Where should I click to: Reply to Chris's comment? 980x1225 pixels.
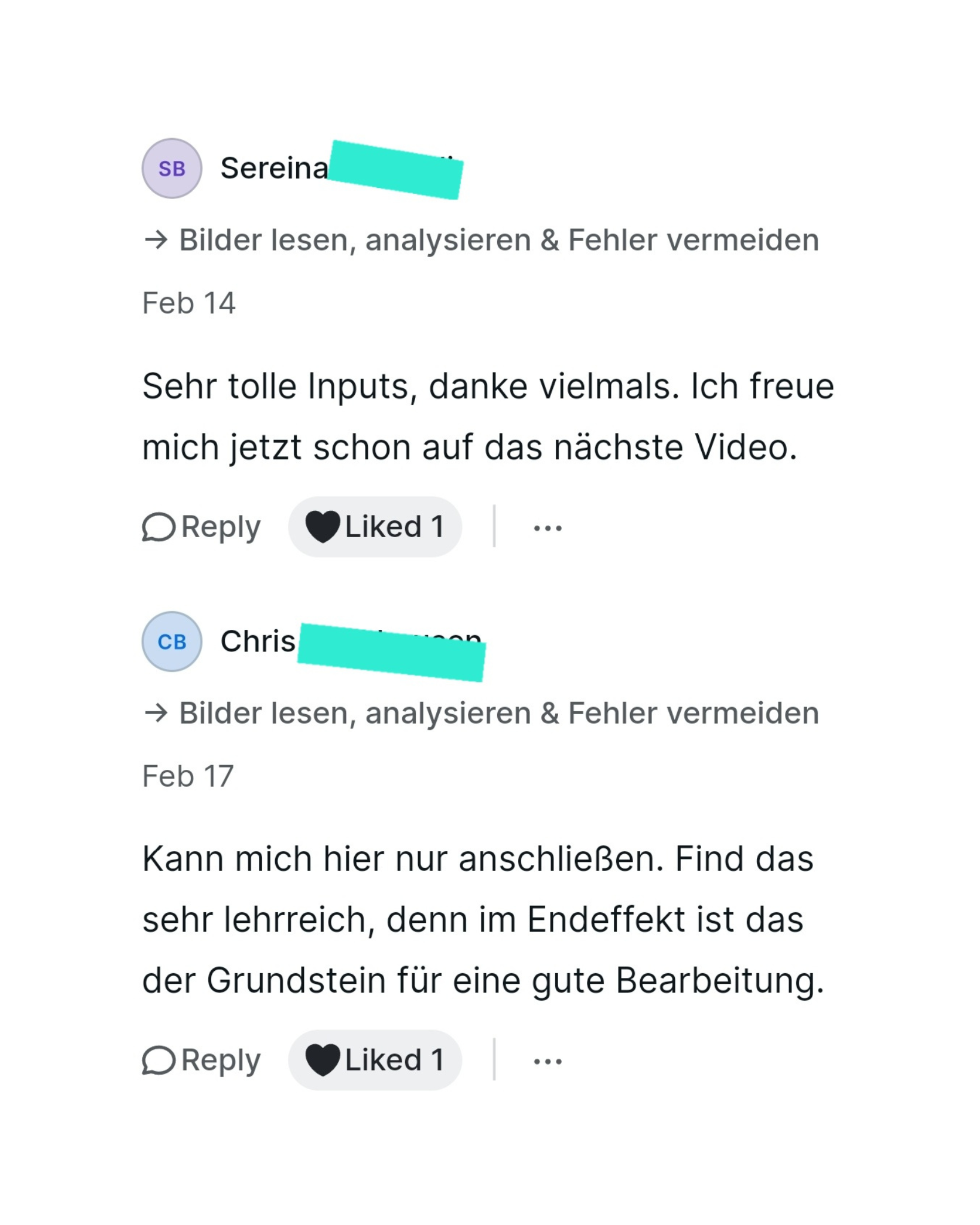[201, 1061]
